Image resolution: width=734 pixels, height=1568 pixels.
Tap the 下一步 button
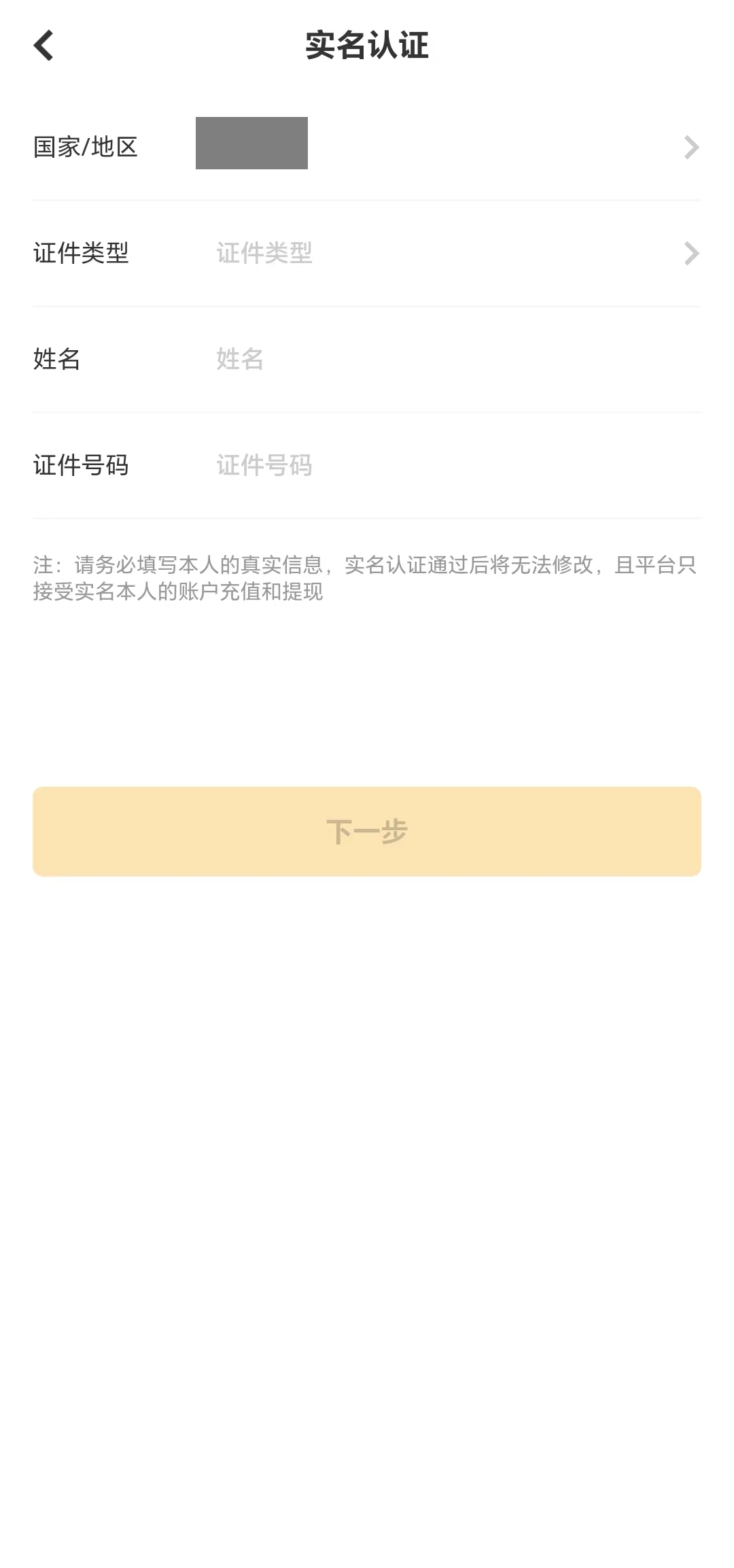367,831
